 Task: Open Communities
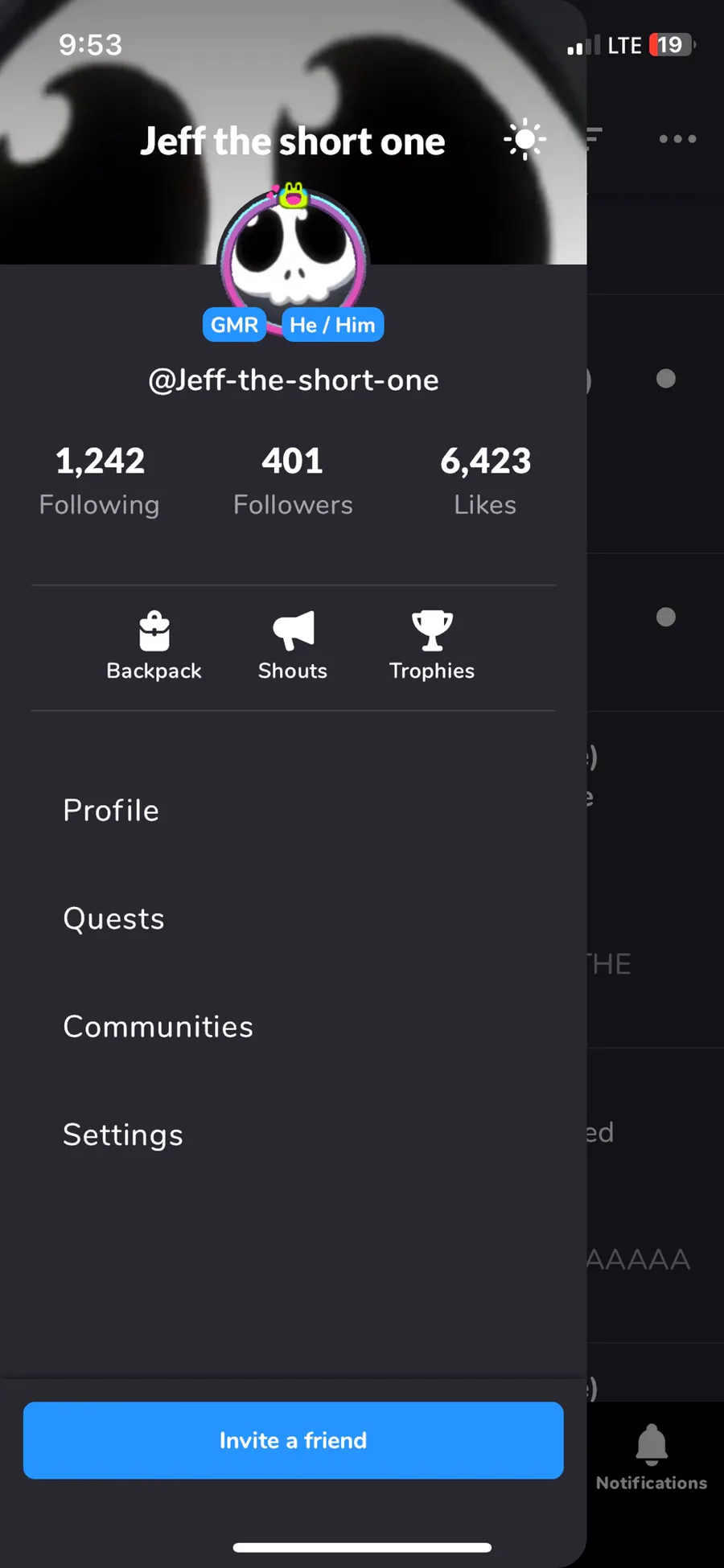click(x=158, y=1027)
